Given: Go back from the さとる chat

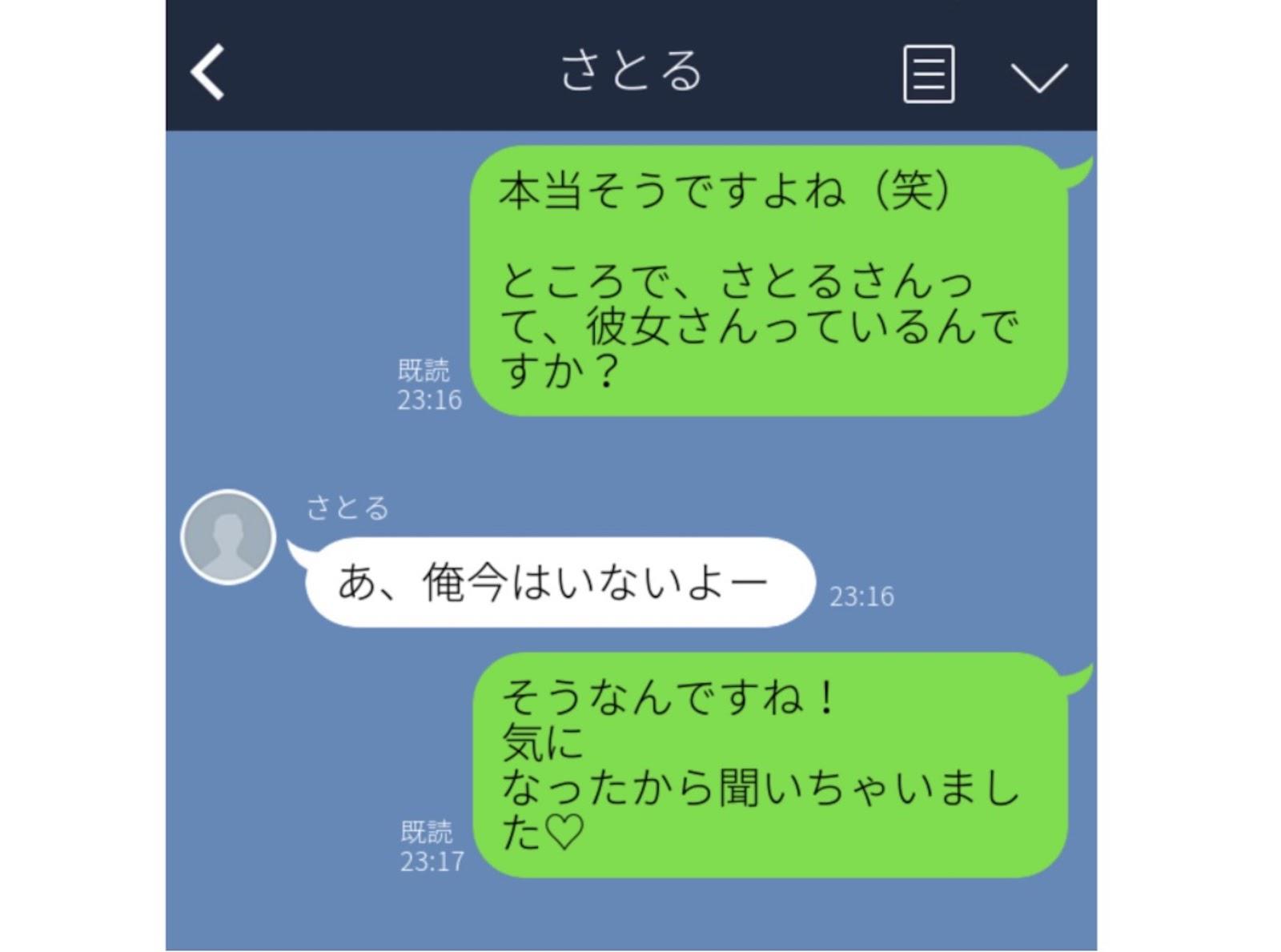Looking at the screenshot, I should [207, 72].
